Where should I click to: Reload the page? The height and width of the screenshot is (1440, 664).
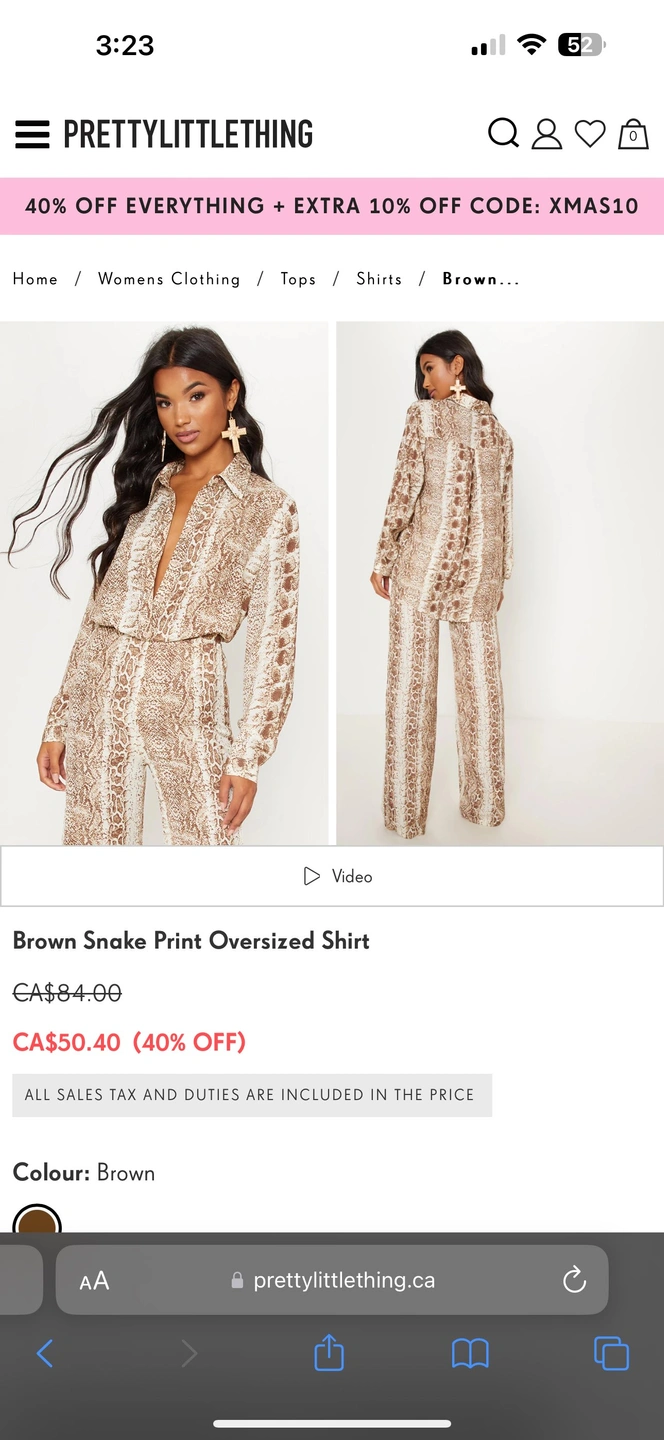(x=574, y=1280)
